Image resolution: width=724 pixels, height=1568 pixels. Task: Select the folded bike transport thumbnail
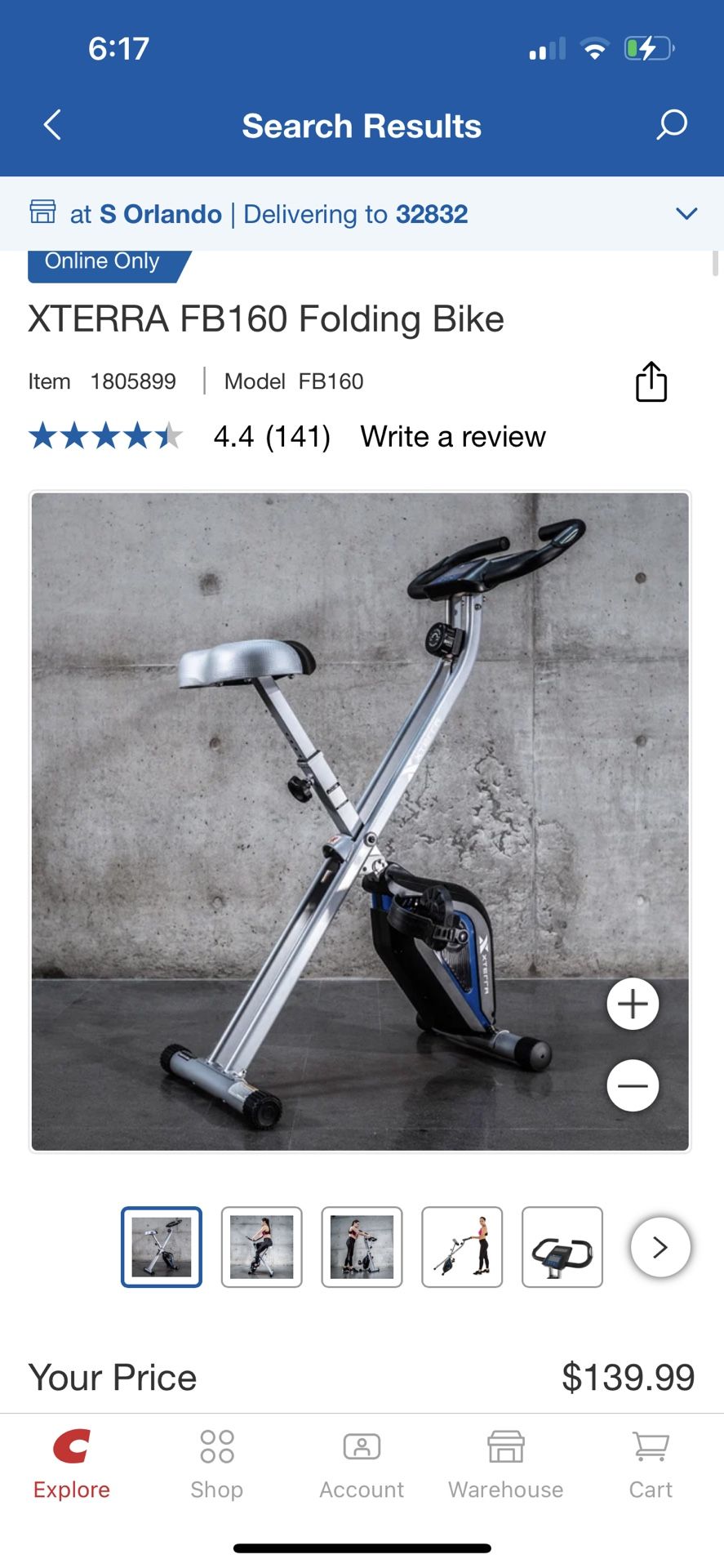(x=462, y=1247)
